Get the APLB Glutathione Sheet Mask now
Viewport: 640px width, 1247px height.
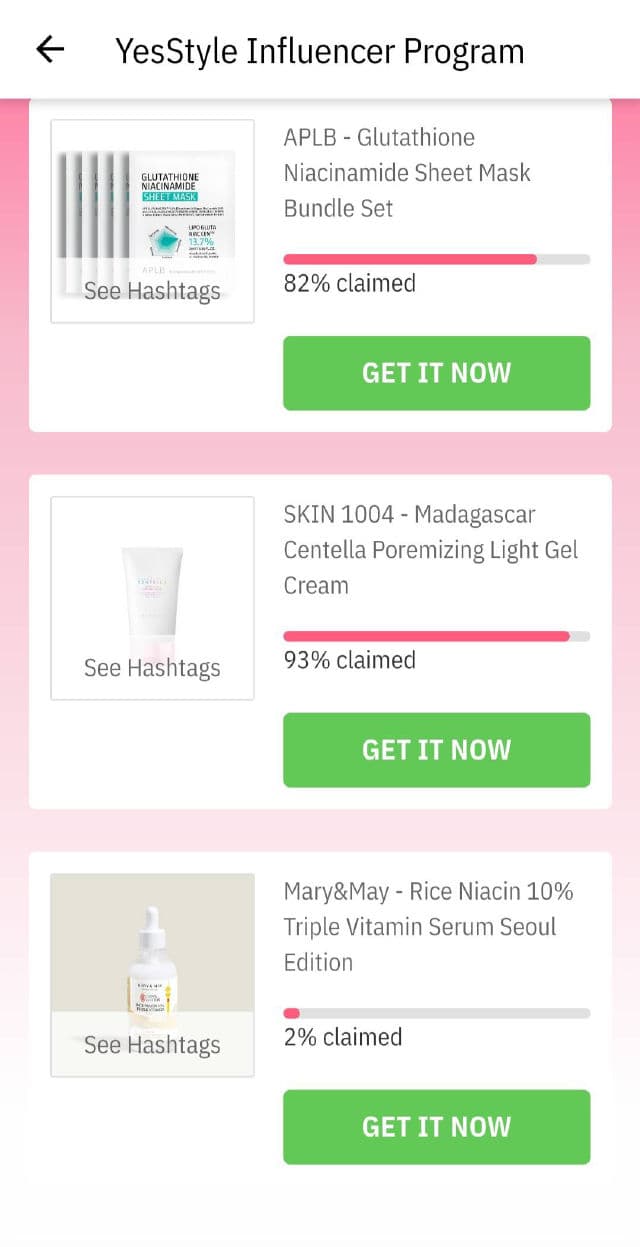(x=436, y=373)
